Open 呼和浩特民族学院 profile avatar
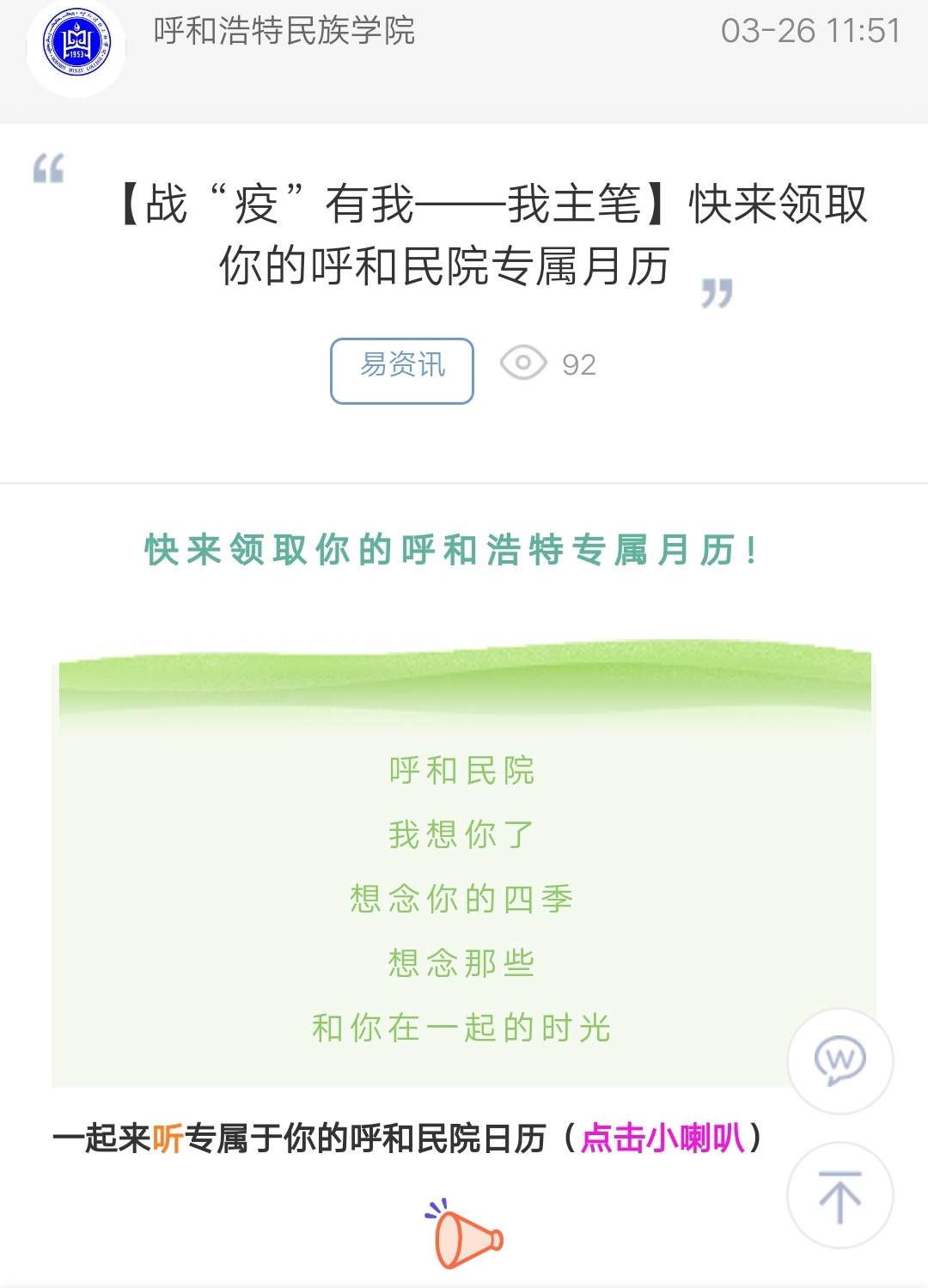This screenshot has height=1288, width=928. [x=76, y=46]
